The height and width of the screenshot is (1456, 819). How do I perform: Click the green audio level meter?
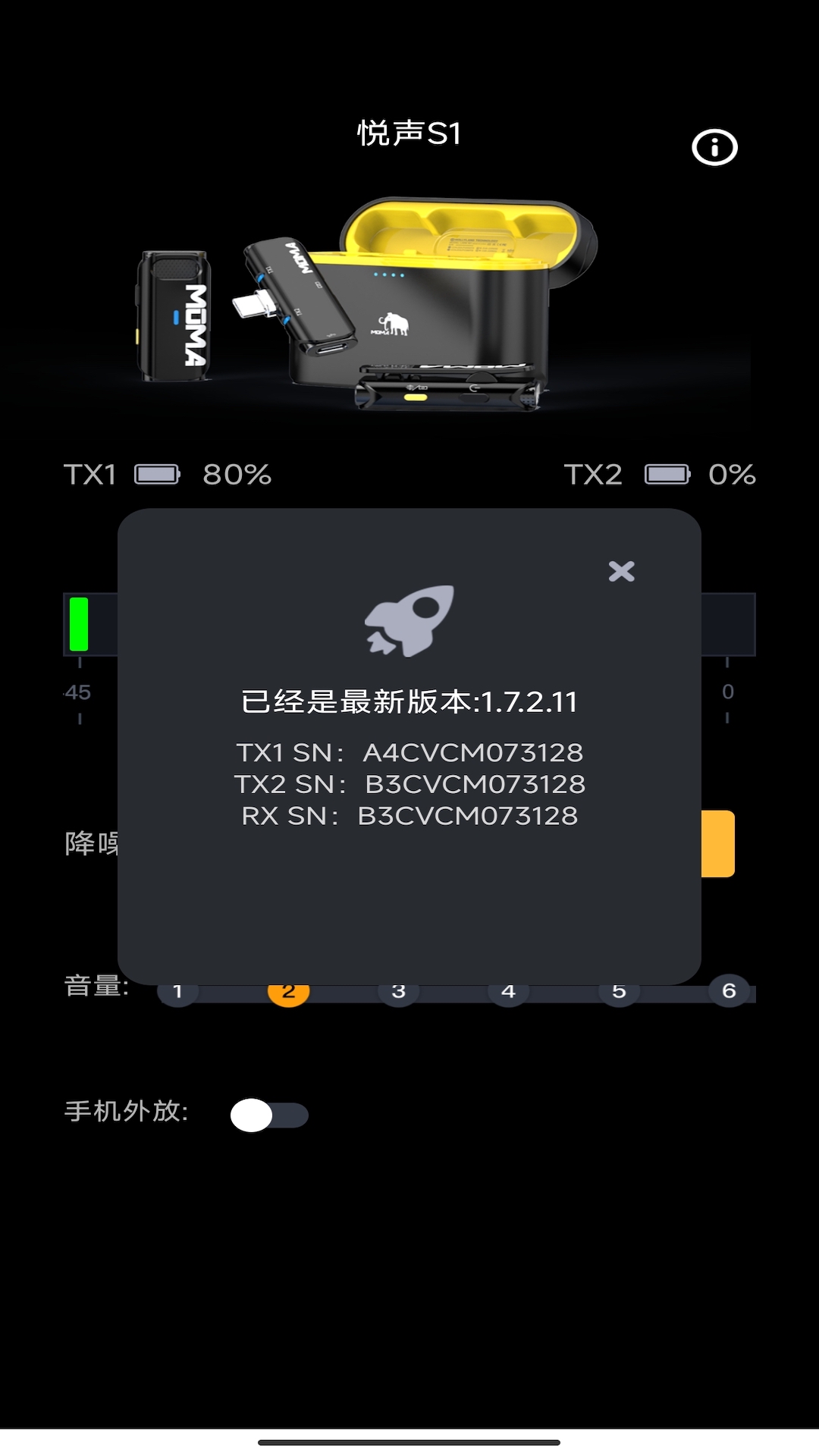pyautogui.click(x=79, y=624)
